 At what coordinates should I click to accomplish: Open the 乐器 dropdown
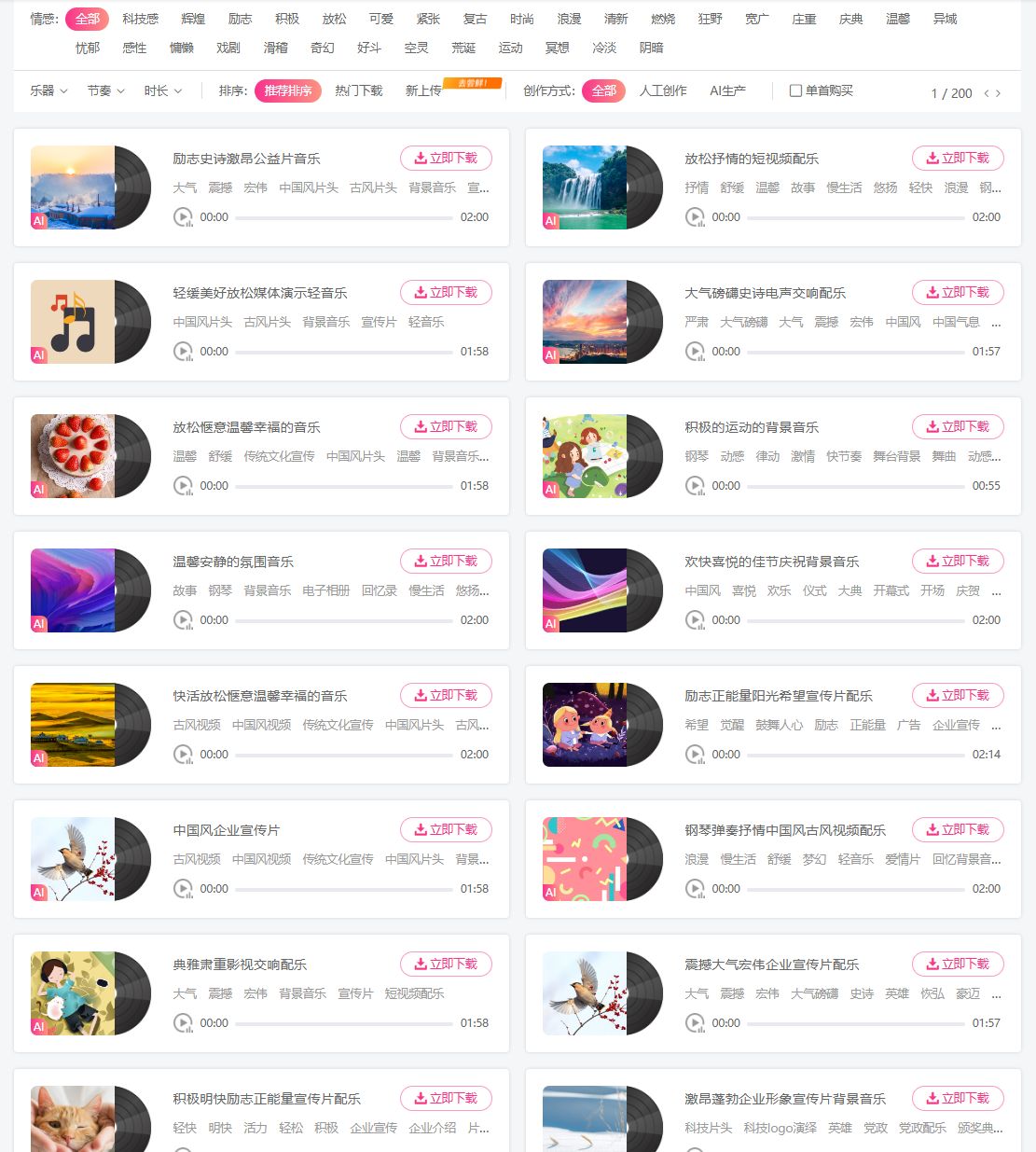[x=48, y=91]
